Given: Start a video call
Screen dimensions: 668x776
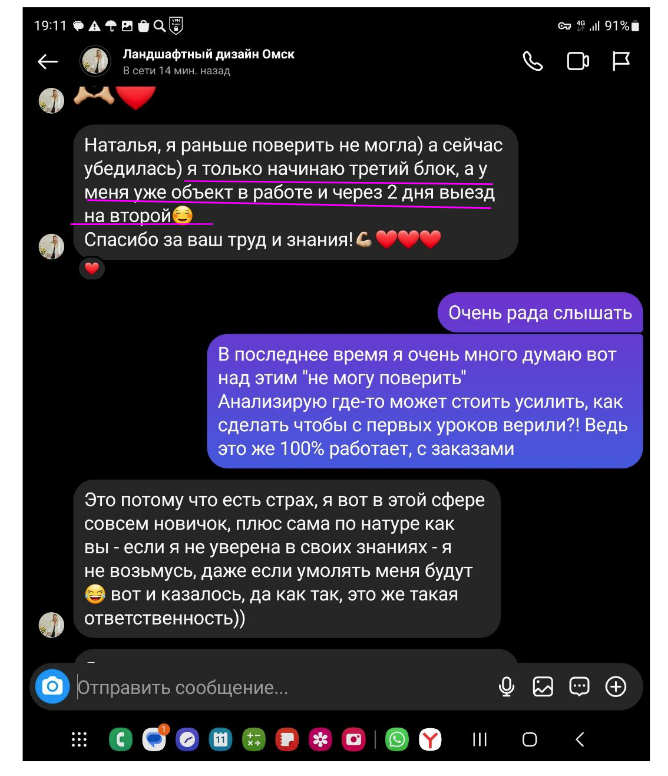Looking at the screenshot, I should click(x=578, y=62).
